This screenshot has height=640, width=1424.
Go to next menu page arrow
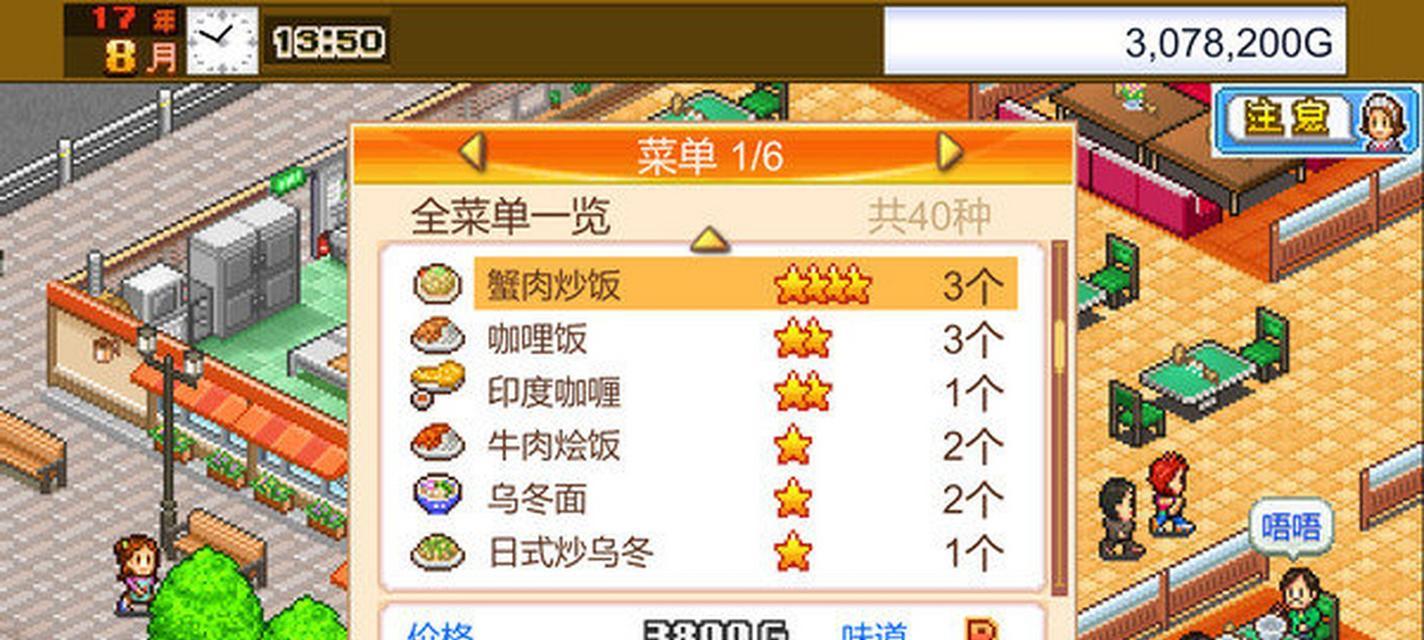tap(949, 153)
